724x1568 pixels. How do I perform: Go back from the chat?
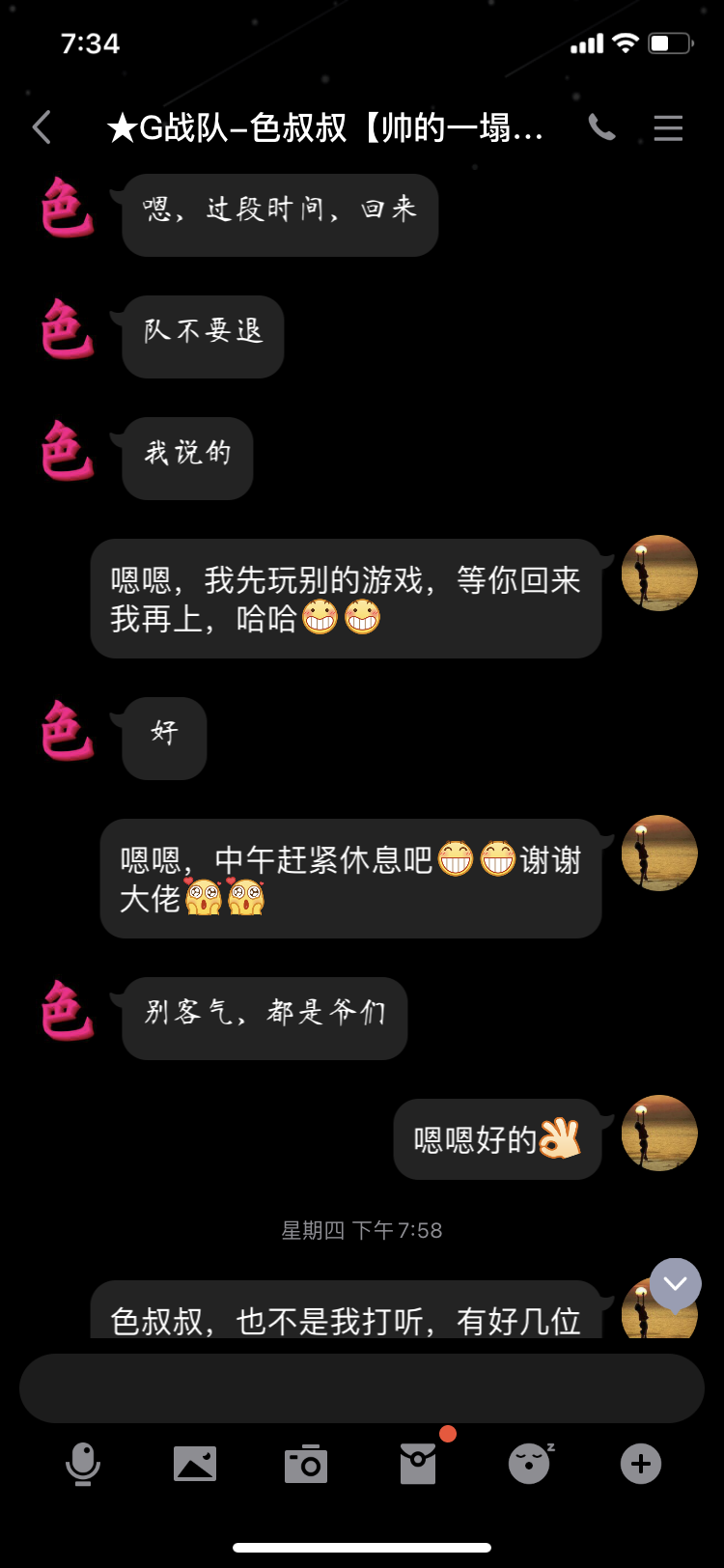42,127
